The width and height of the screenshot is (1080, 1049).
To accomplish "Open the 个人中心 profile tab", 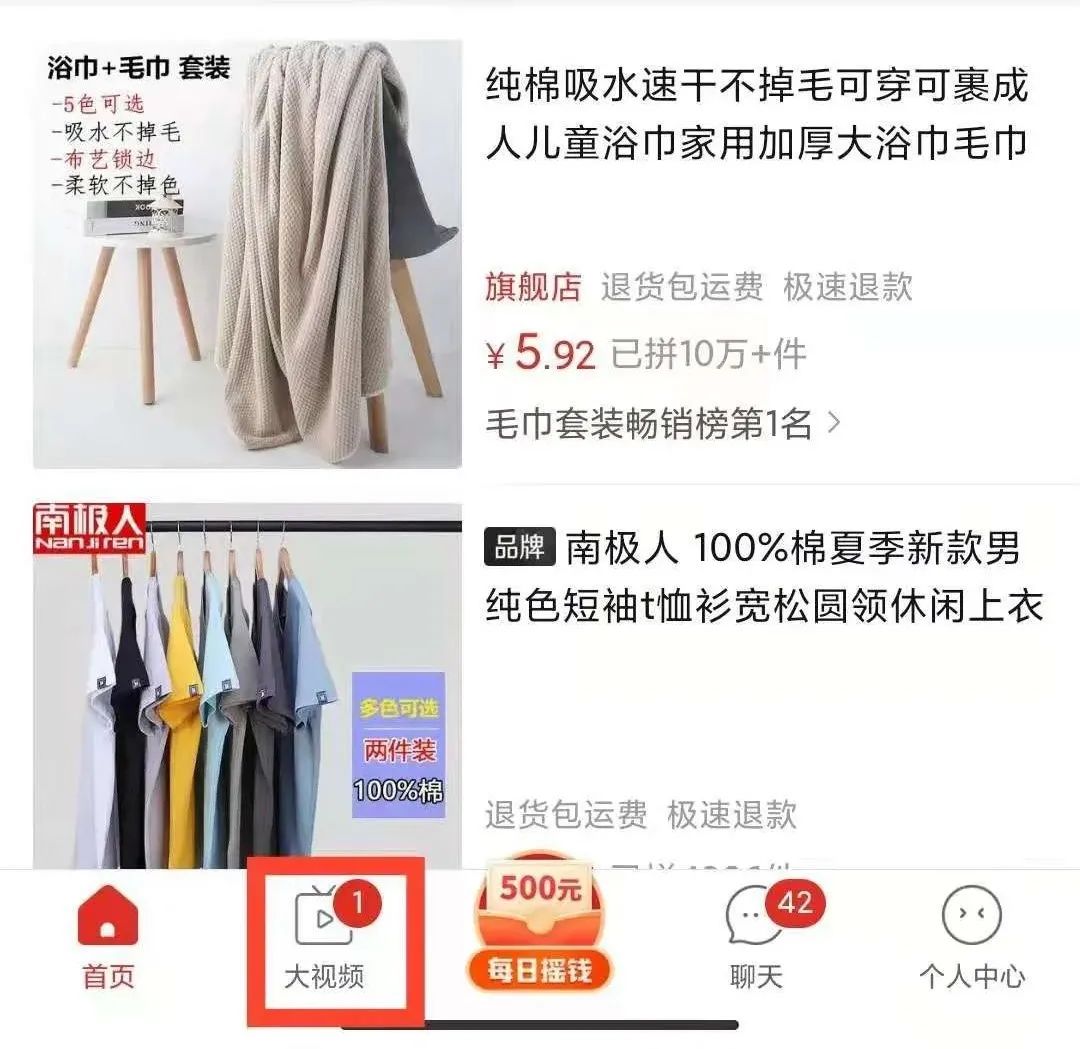I will coord(972,940).
